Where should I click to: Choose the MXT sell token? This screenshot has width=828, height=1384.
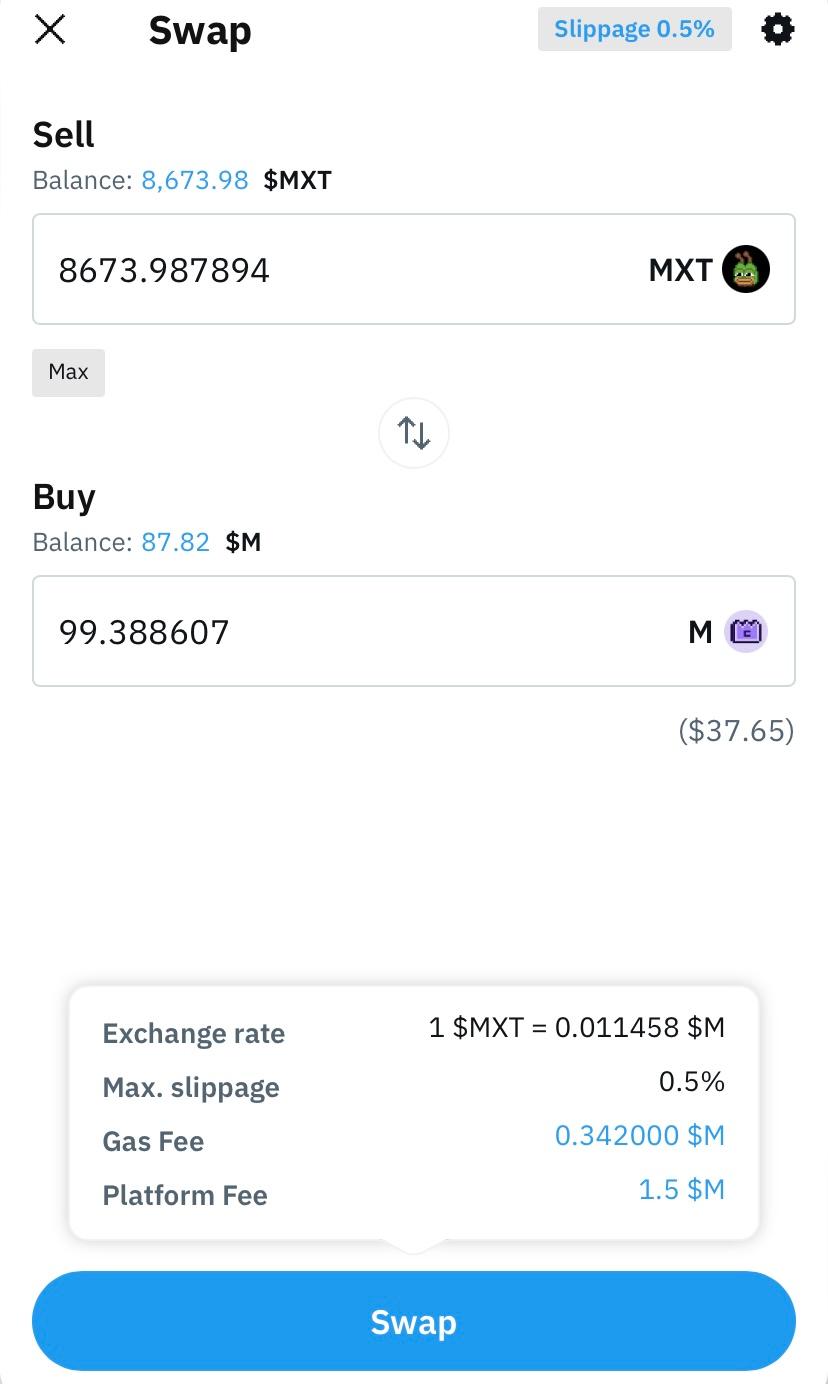tap(709, 270)
